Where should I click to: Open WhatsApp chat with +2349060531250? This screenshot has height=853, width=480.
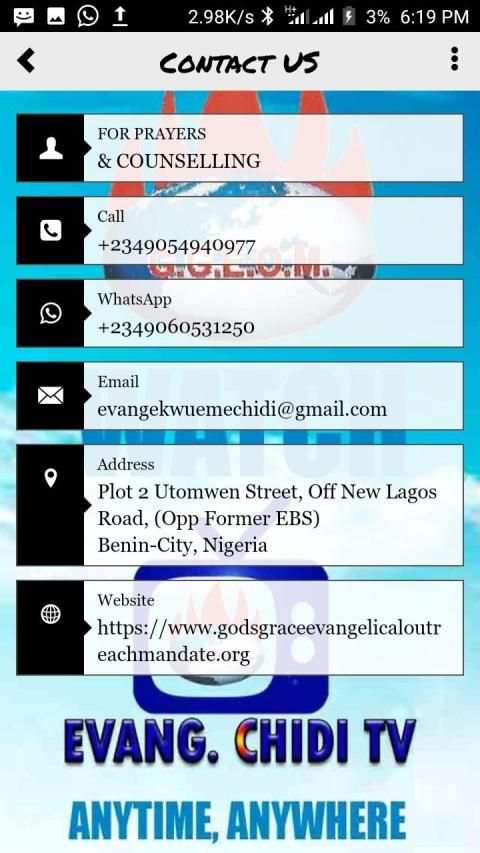coord(240,313)
